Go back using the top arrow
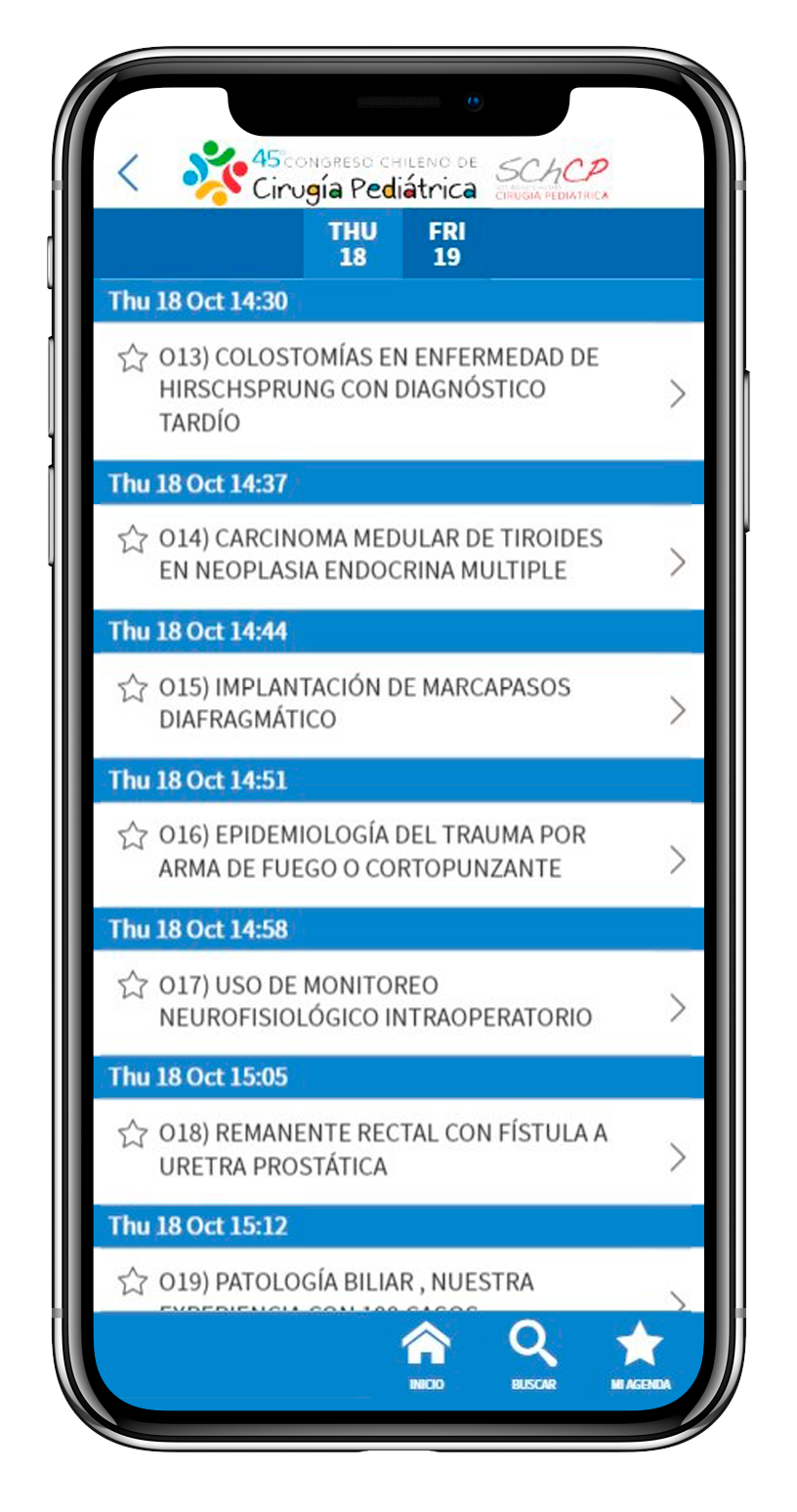Viewport: 797px width, 1512px height. pyautogui.click(x=128, y=173)
